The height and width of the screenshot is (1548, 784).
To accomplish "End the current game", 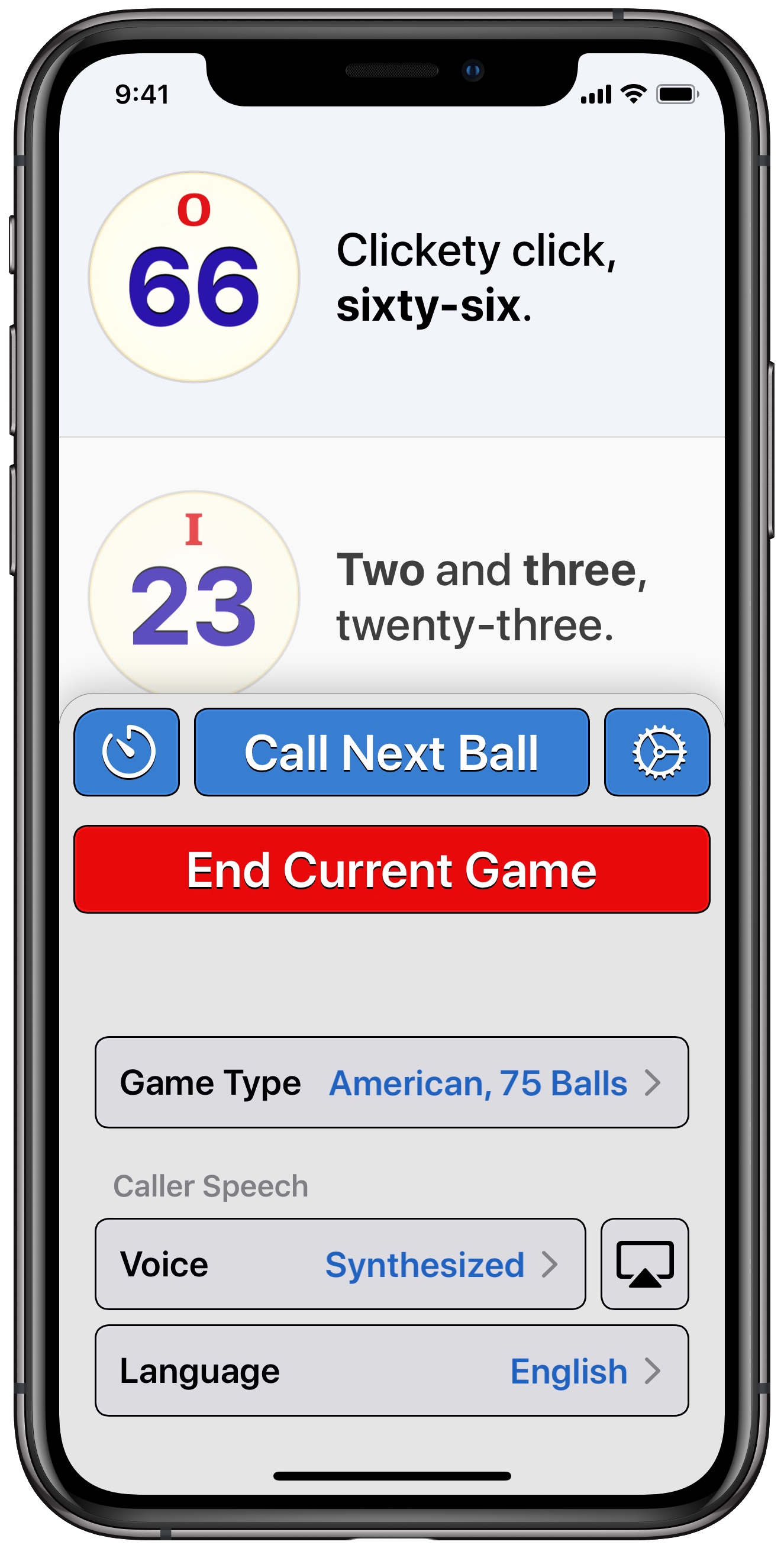I will pyautogui.click(x=392, y=869).
